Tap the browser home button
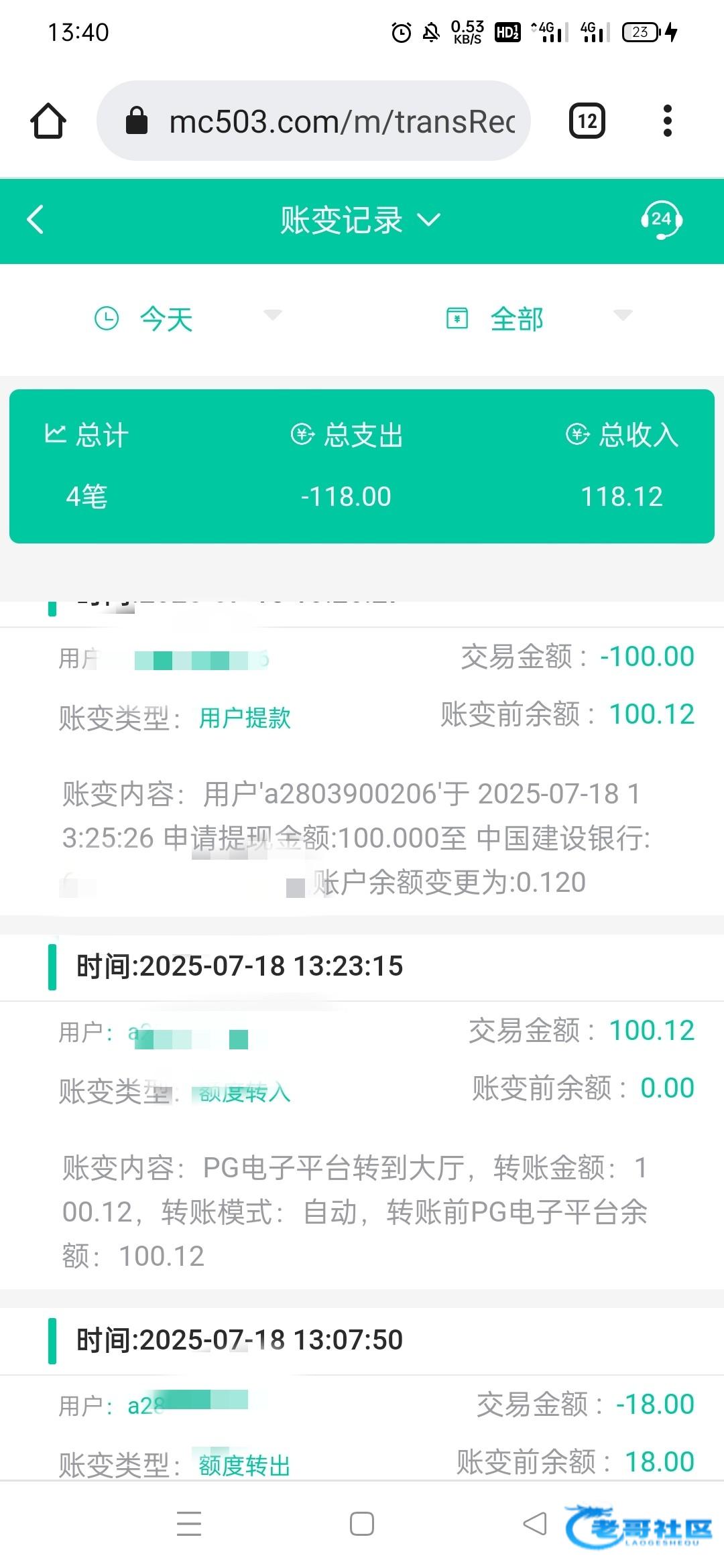The image size is (724, 1568). point(48,121)
